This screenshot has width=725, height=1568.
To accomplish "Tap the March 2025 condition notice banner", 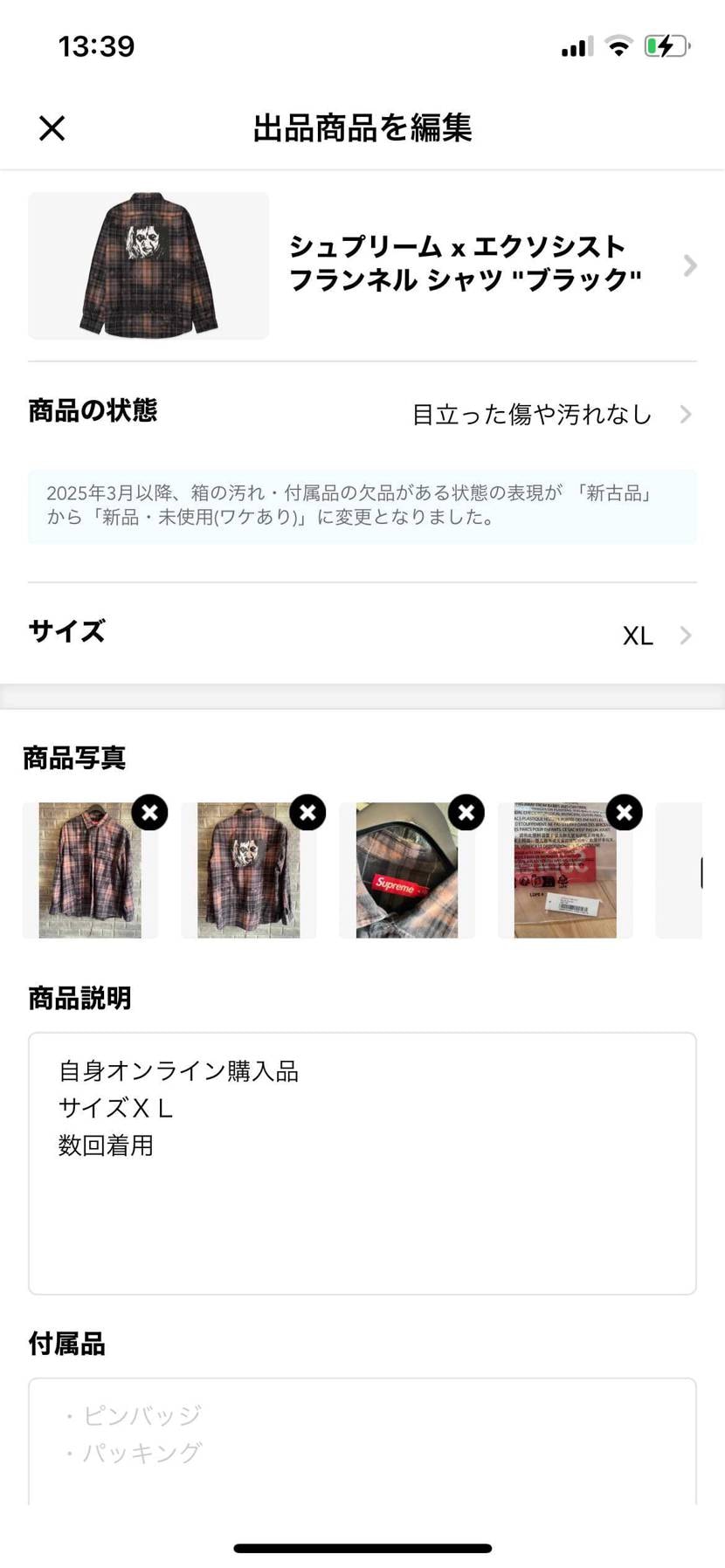I will pyautogui.click(x=362, y=506).
